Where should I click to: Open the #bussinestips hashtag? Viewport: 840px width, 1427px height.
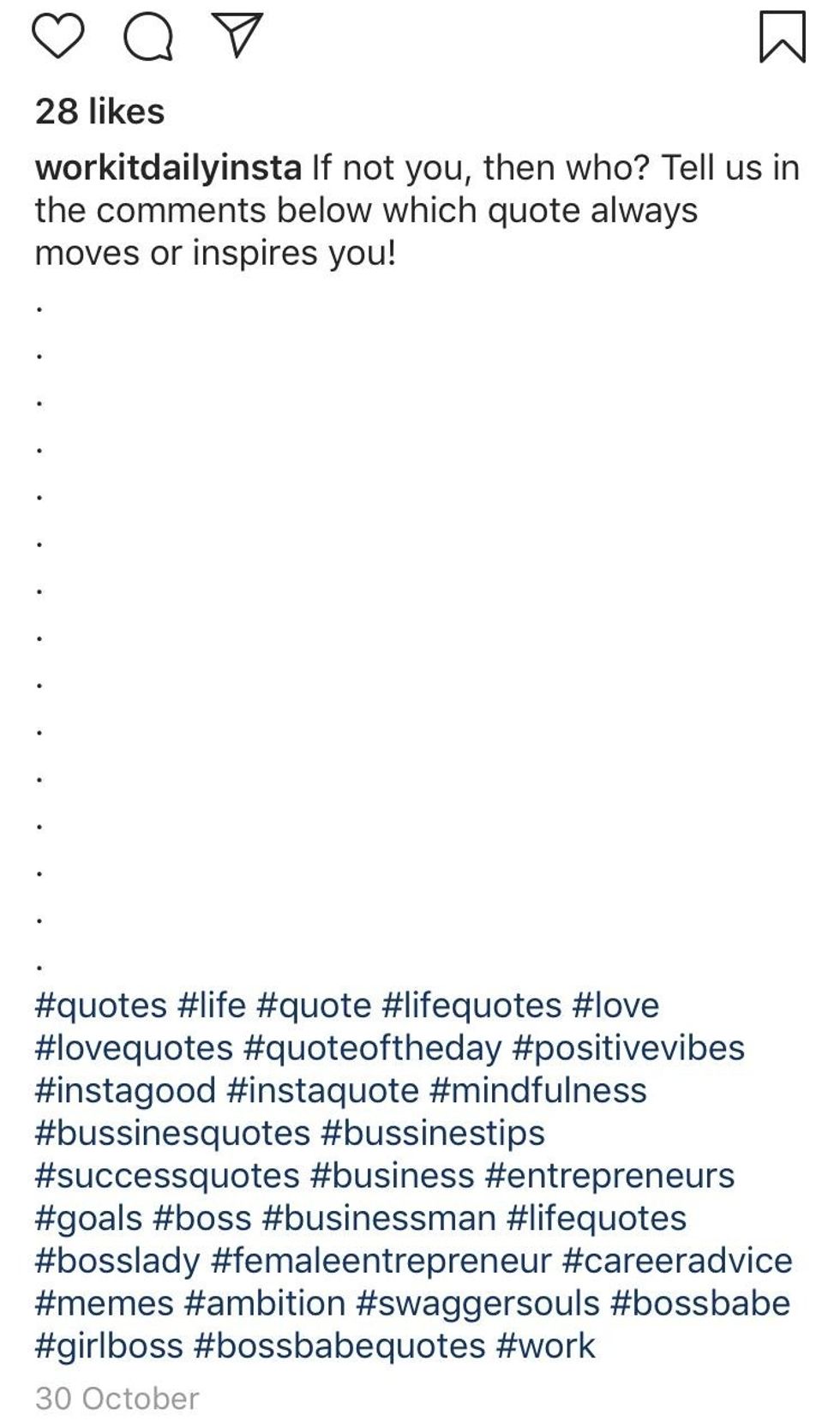(432, 1133)
